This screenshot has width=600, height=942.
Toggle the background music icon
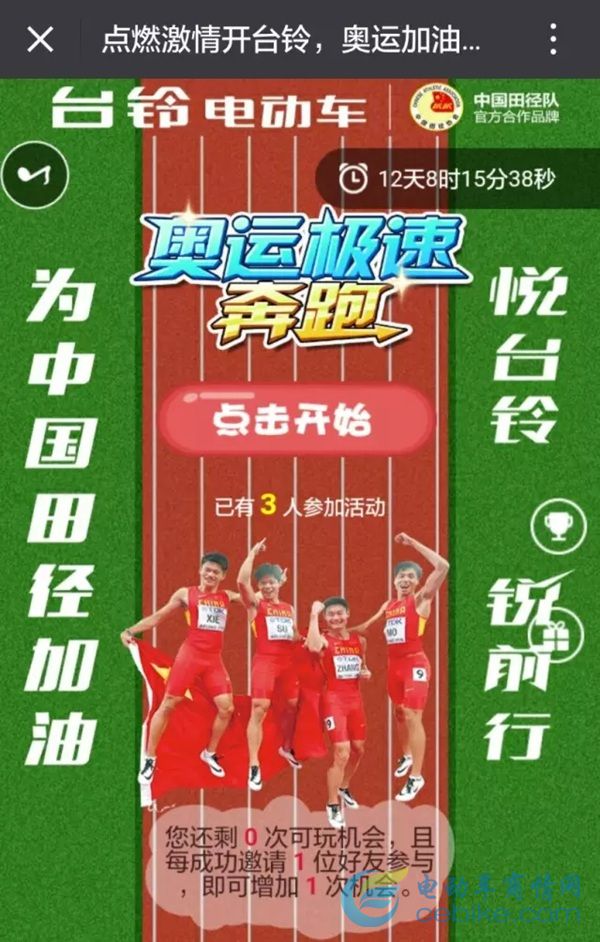[x=36, y=175]
